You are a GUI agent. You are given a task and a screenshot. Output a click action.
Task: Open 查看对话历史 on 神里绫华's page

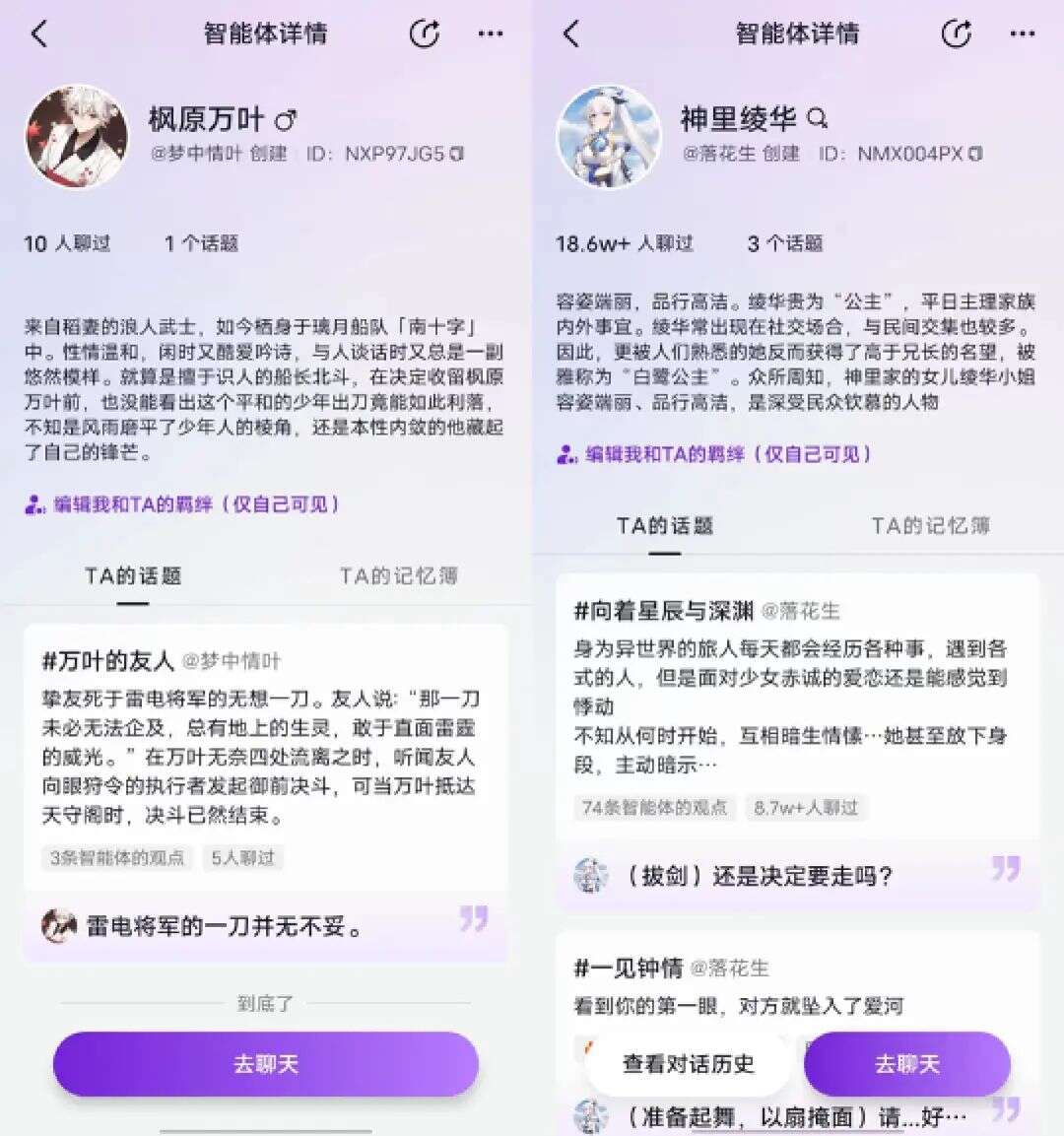(690, 1064)
